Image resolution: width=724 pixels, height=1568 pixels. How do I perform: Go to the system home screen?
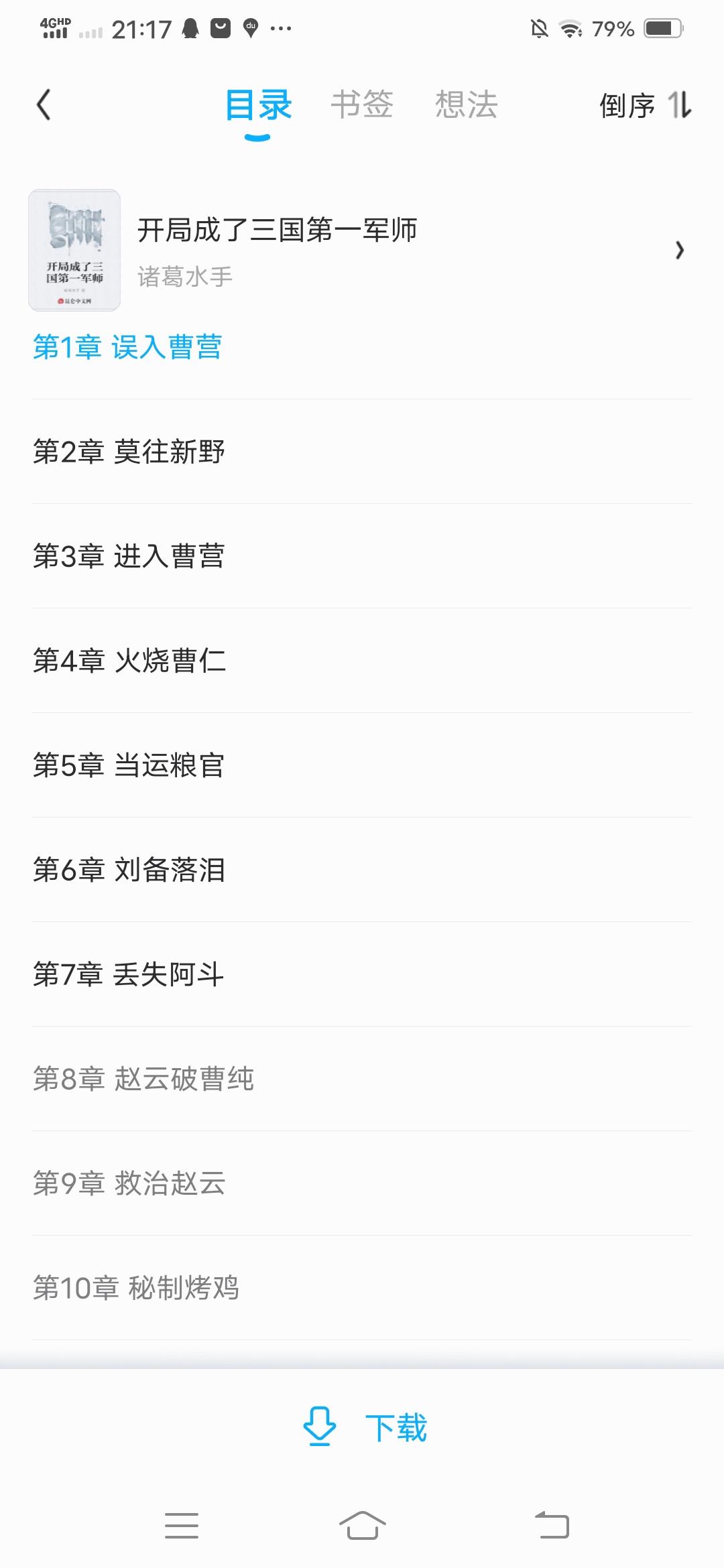[362, 1526]
